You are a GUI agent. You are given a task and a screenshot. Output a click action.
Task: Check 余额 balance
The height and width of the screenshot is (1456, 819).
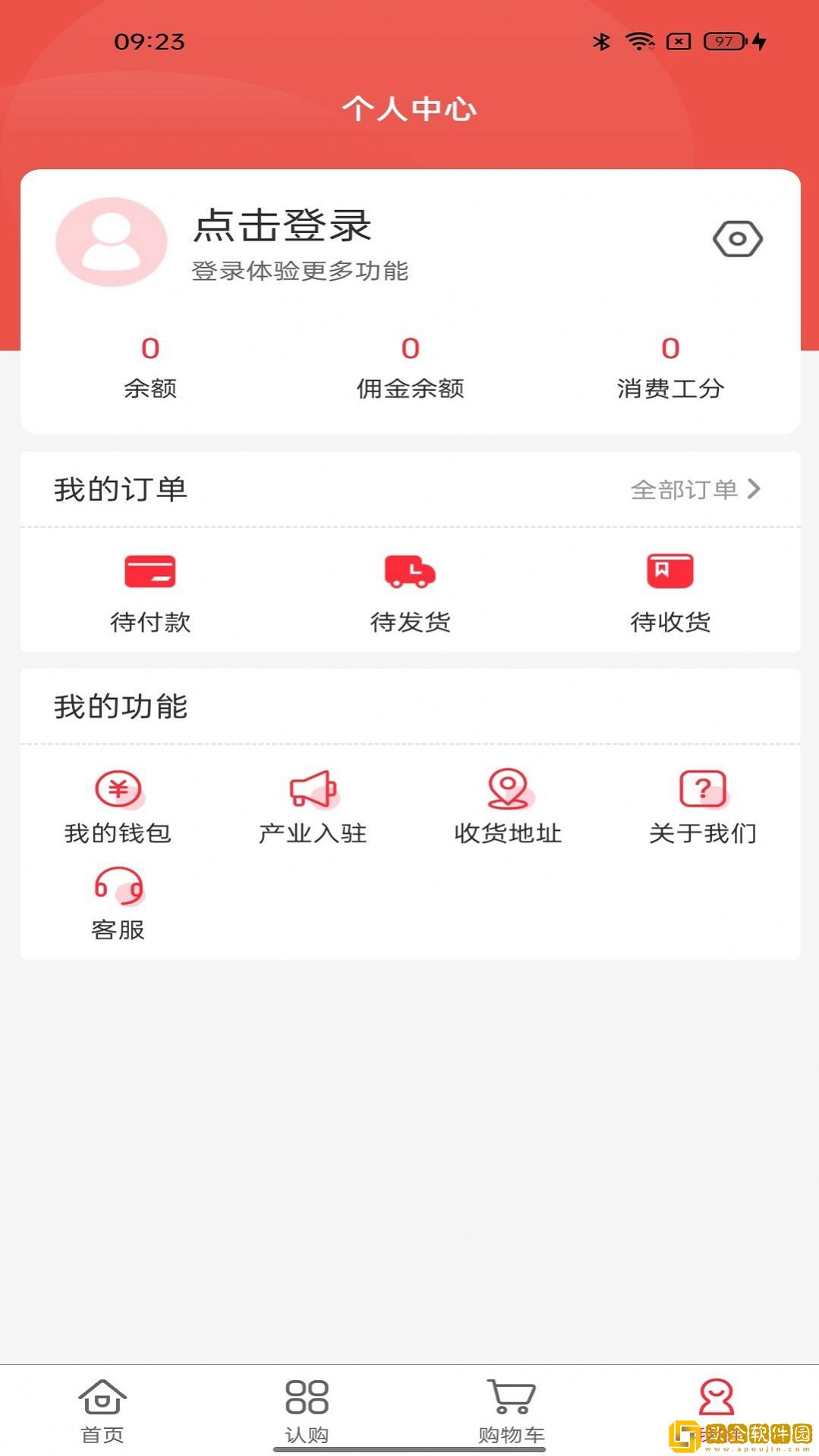[x=150, y=368]
